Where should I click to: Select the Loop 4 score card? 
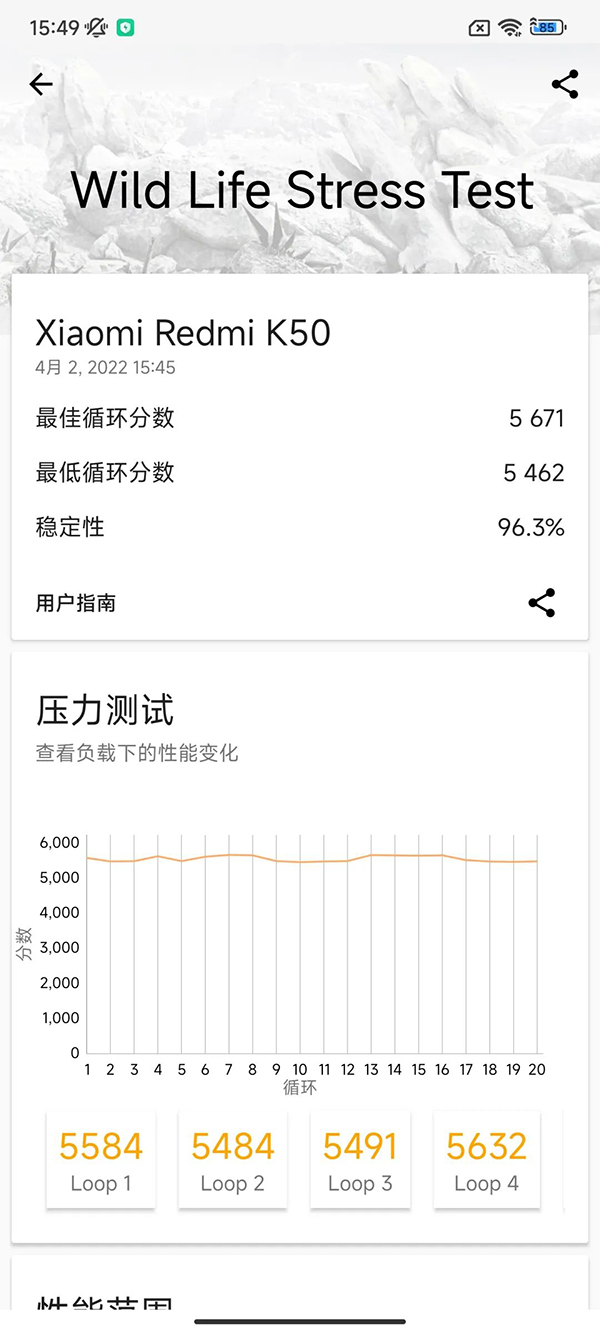point(487,1160)
